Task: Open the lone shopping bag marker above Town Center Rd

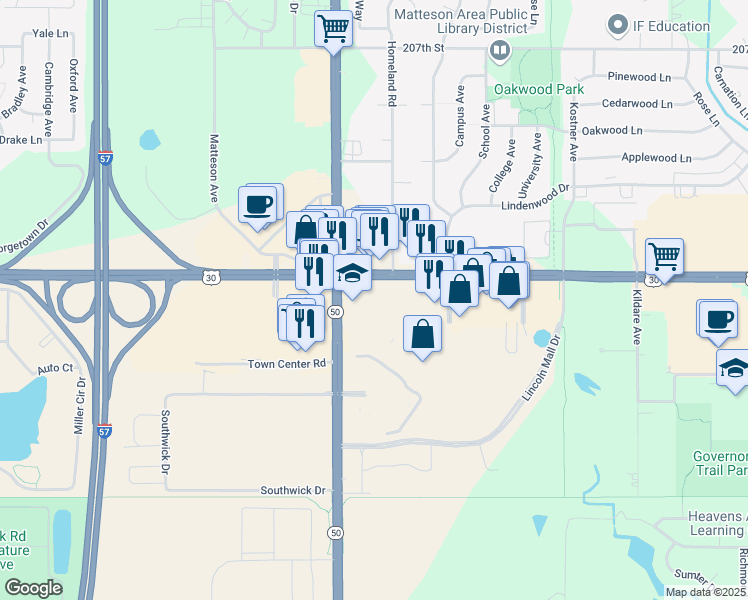Action: 423,334
